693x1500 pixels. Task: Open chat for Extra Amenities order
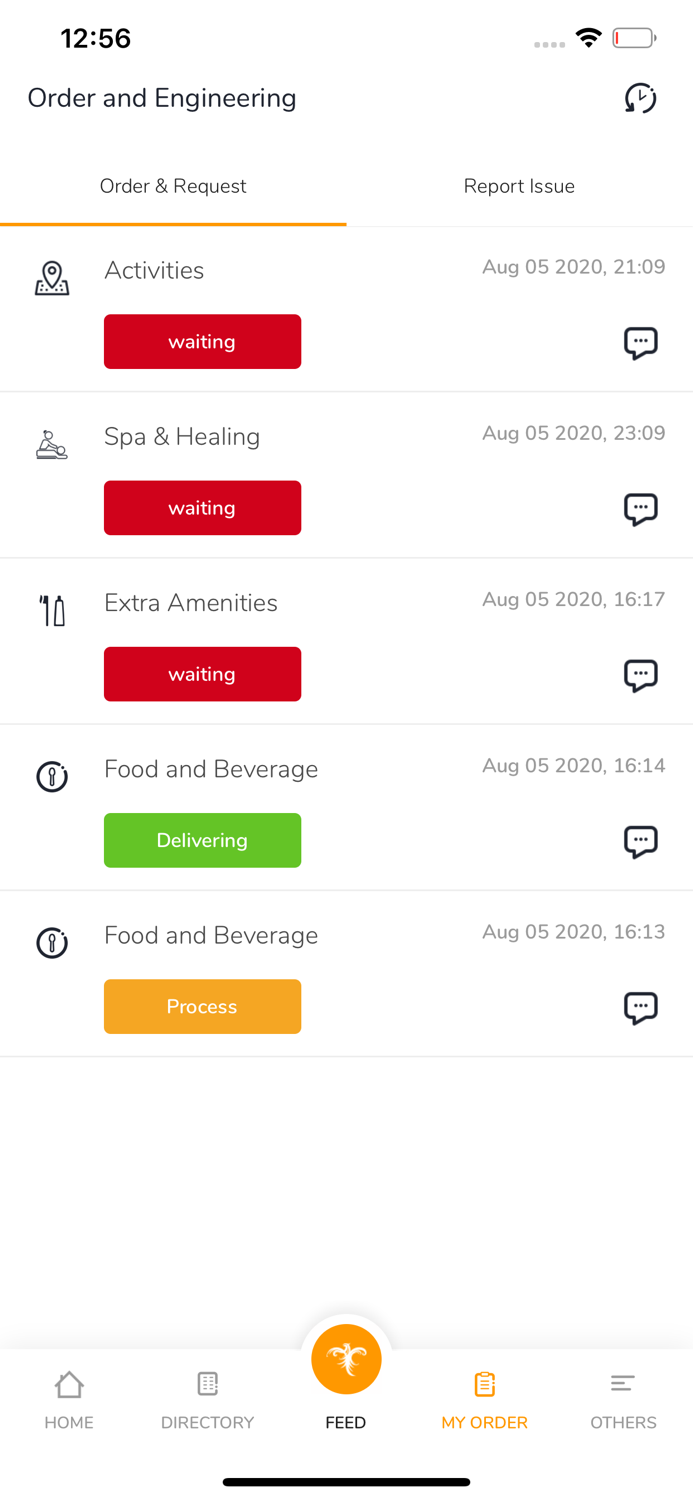pyautogui.click(x=640, y=675)
